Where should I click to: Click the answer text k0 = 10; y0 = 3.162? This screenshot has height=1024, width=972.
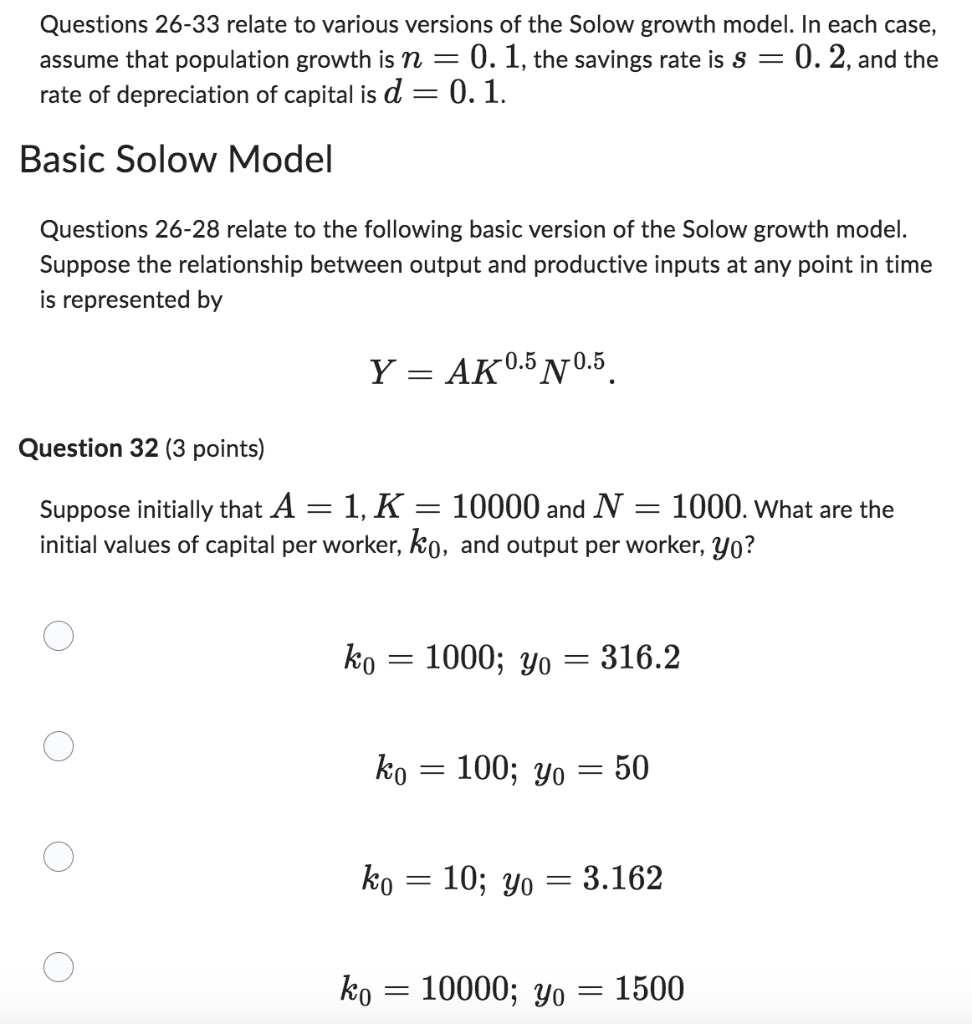point(512,878)
